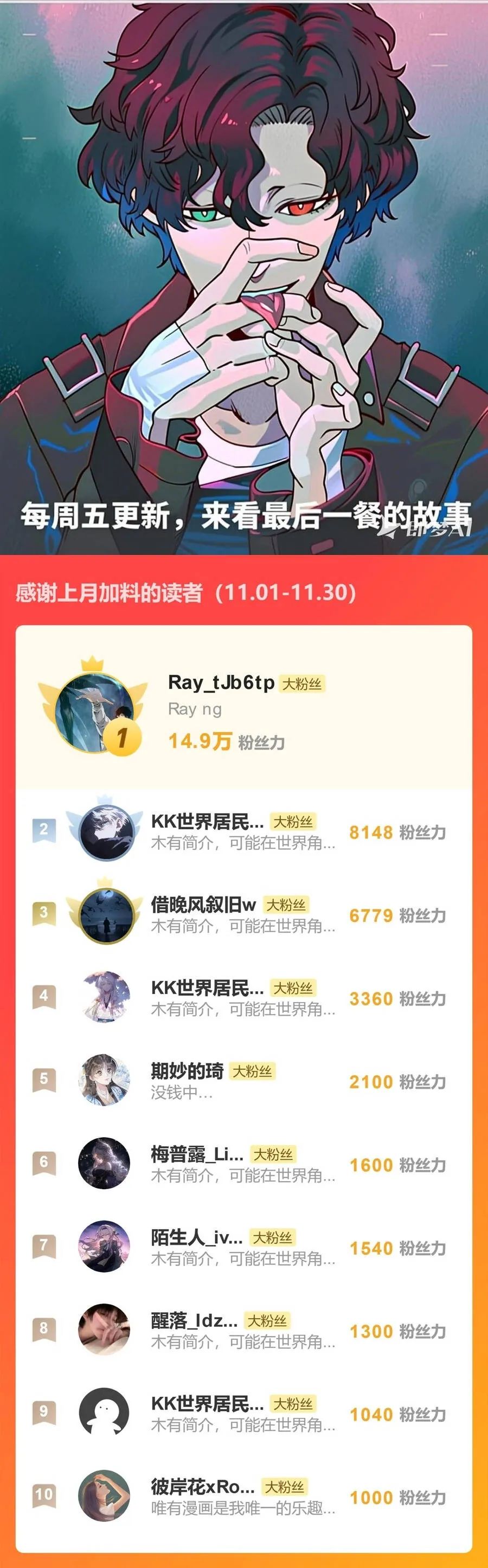The width and height of the screenshot is (488, 1568).
Task: Open KK世界居民 with 1040 粉丝力
Action: pyautogui.click(x=207, y=1404)
